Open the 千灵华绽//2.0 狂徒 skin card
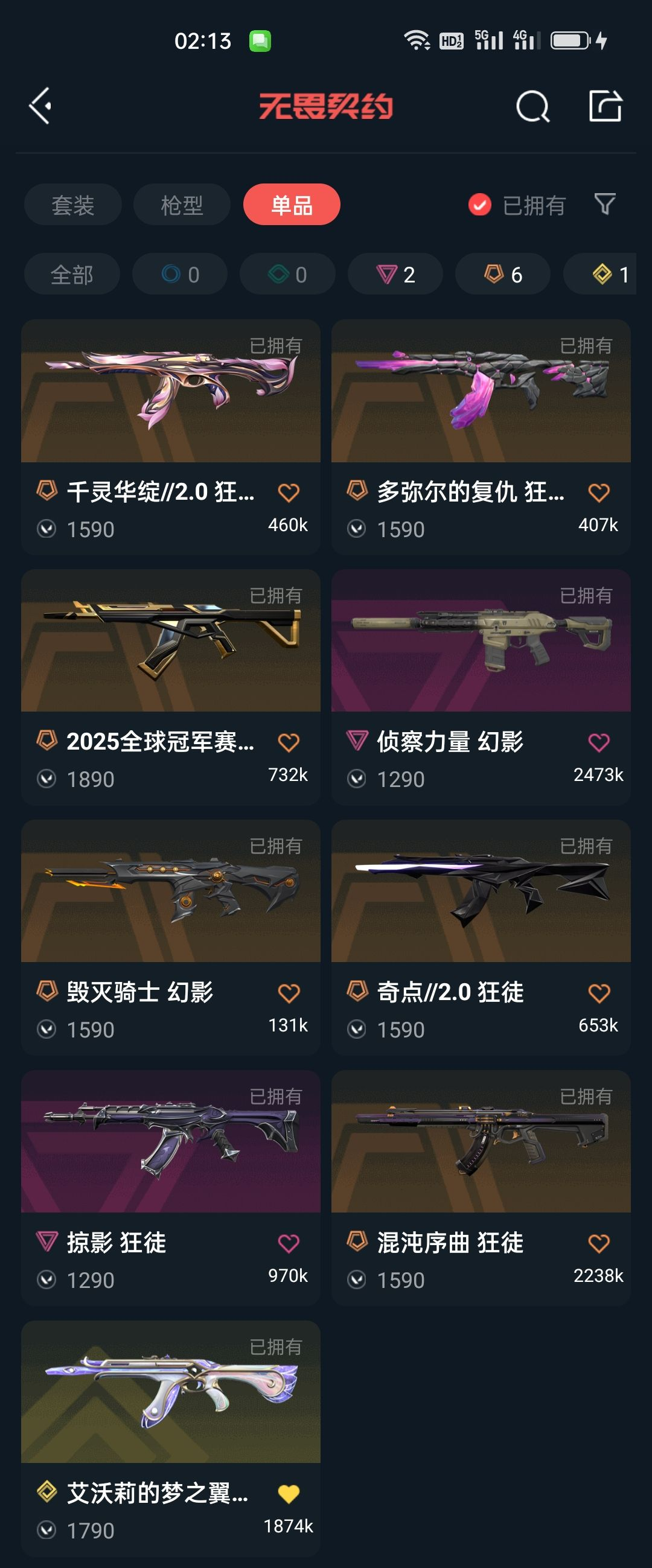The image size is (652, 1568). click(x=170, y=390)
